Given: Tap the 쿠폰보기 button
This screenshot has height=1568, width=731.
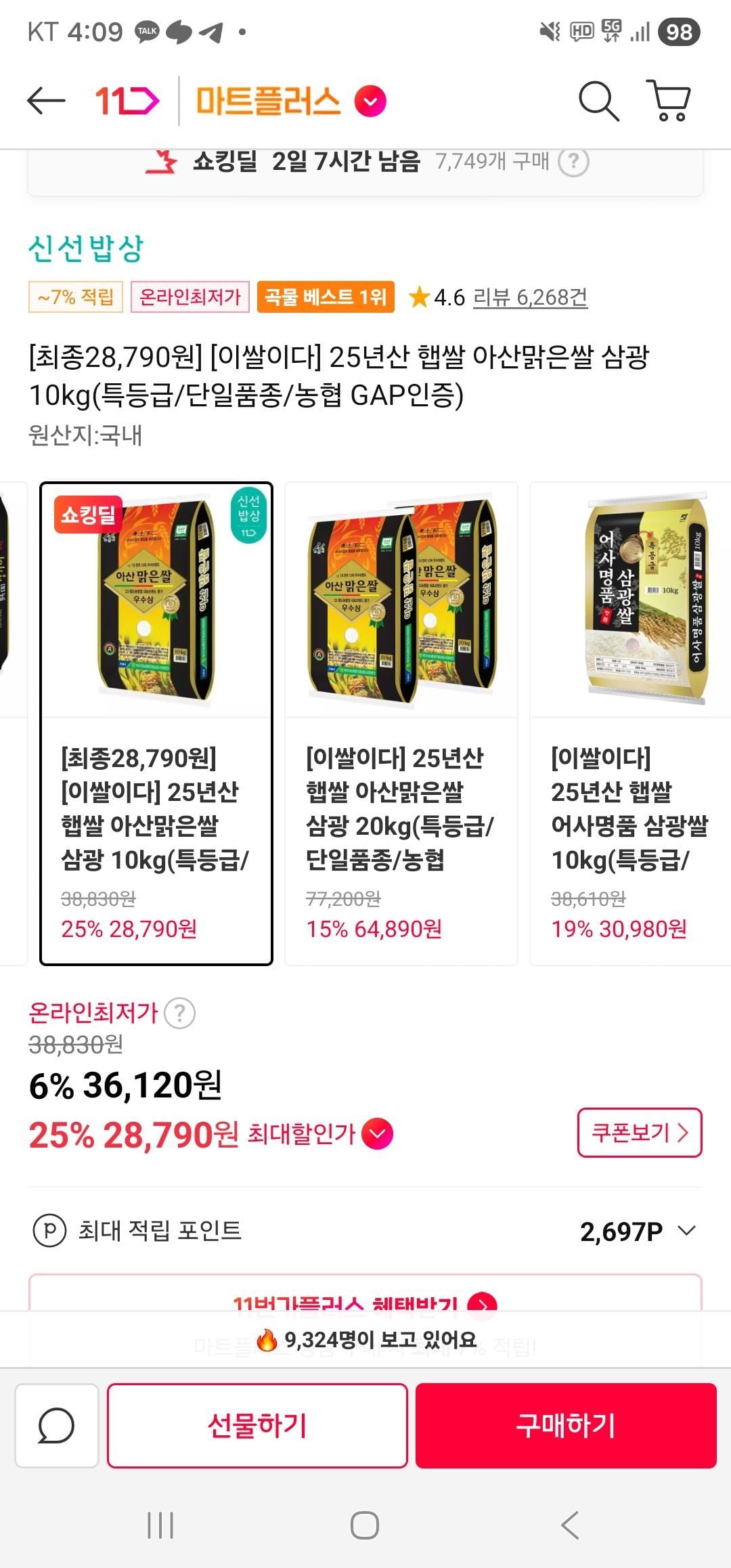Looking at the screenshot, I should point(639,1133).
